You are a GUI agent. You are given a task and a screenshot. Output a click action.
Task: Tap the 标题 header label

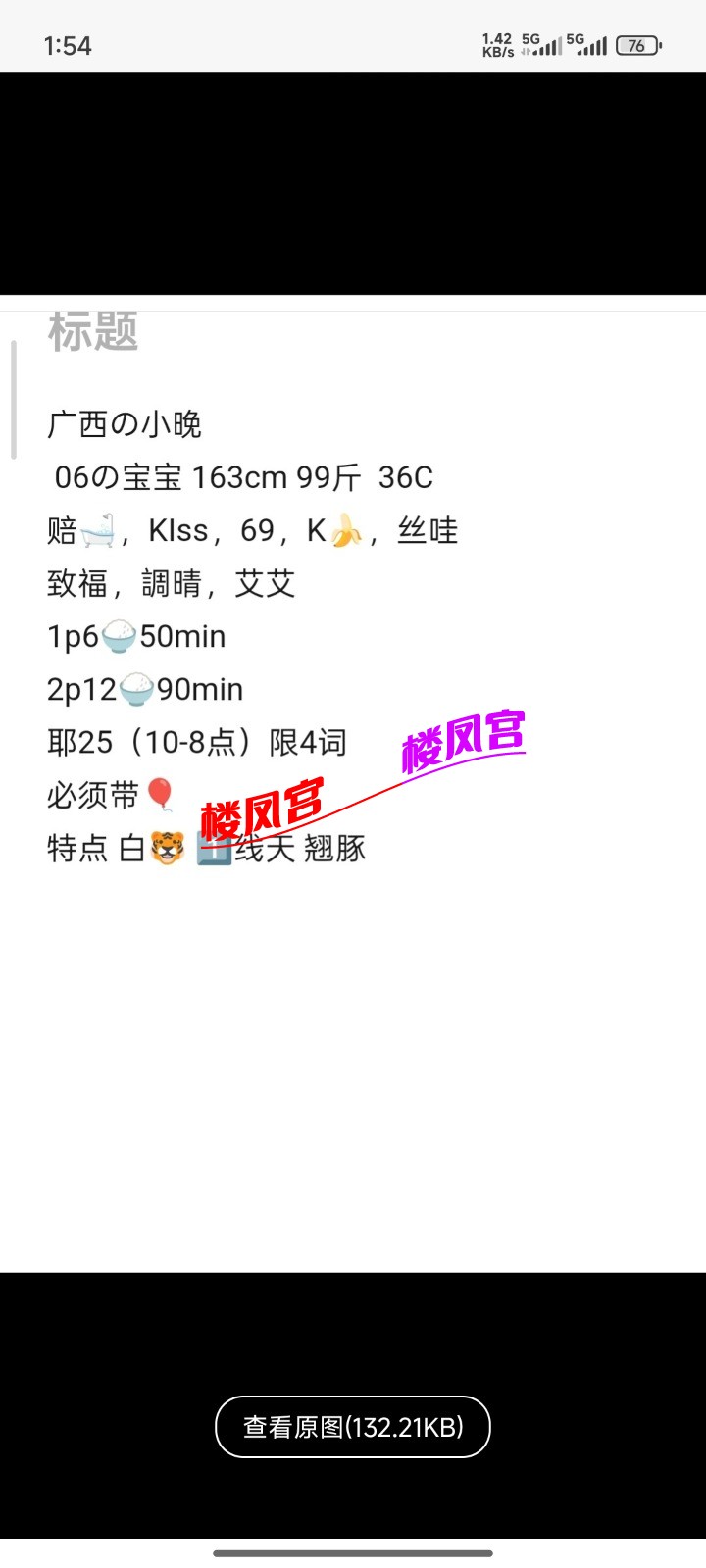pos(95,333)
